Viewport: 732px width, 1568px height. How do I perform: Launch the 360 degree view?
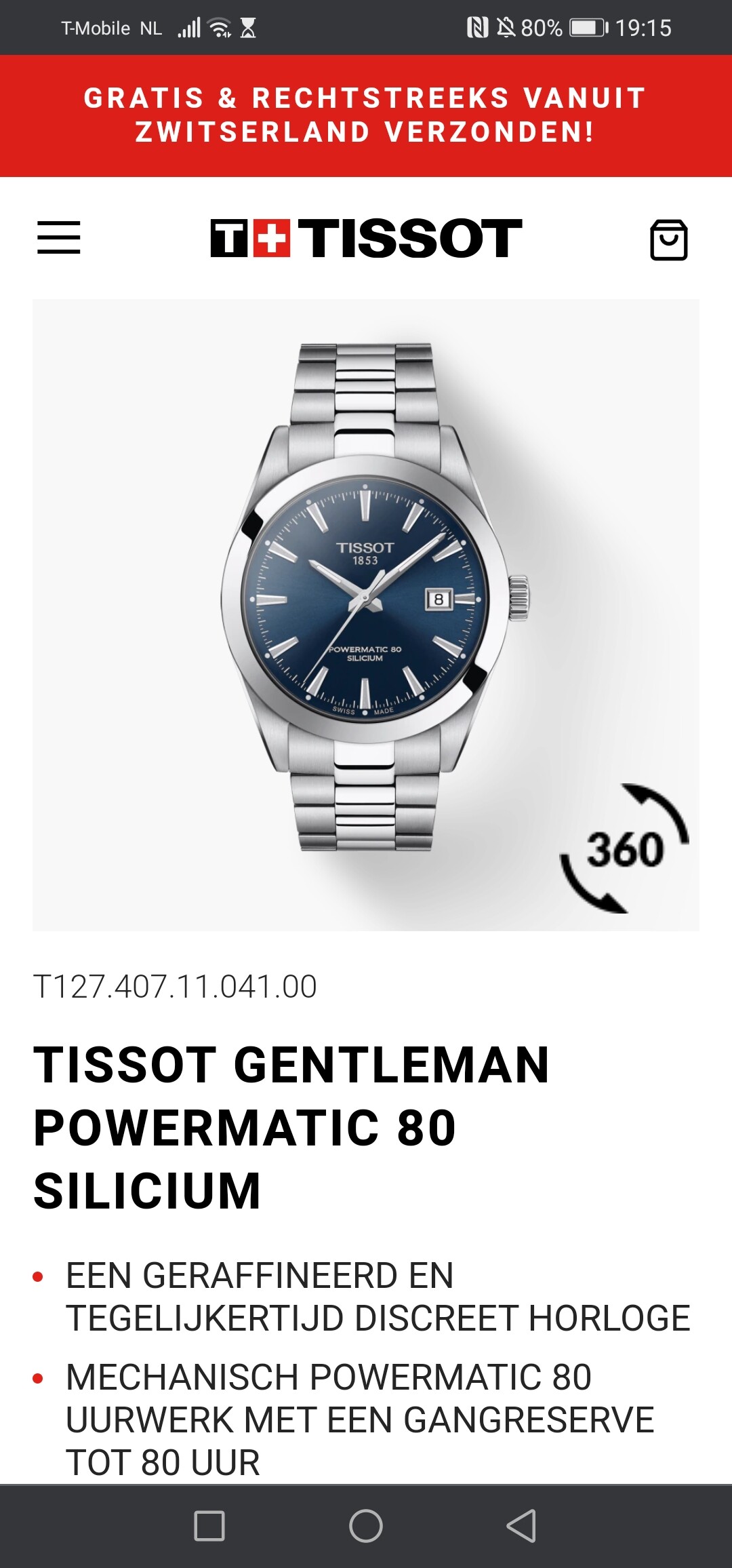624,848
